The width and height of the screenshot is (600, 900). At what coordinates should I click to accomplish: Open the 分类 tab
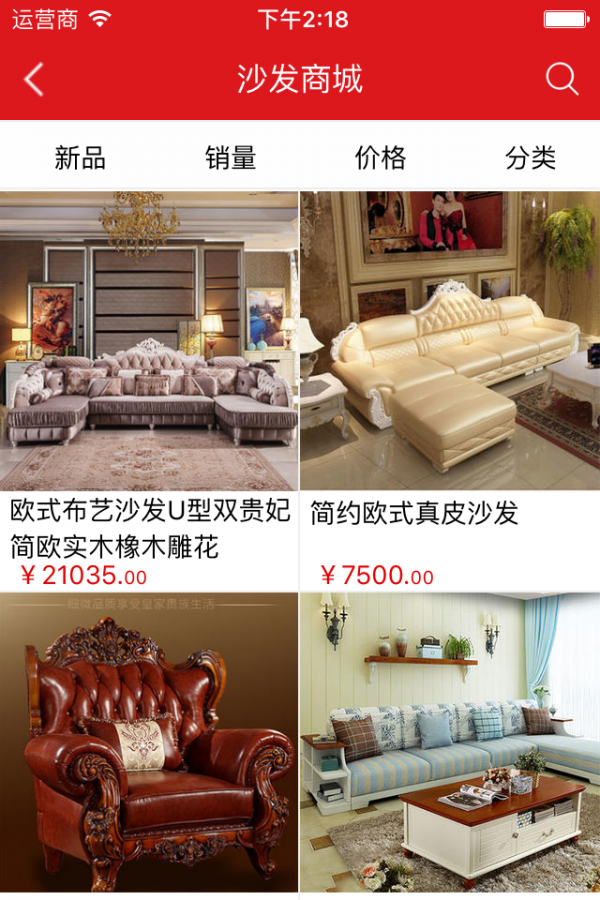[x=530, y=158]
